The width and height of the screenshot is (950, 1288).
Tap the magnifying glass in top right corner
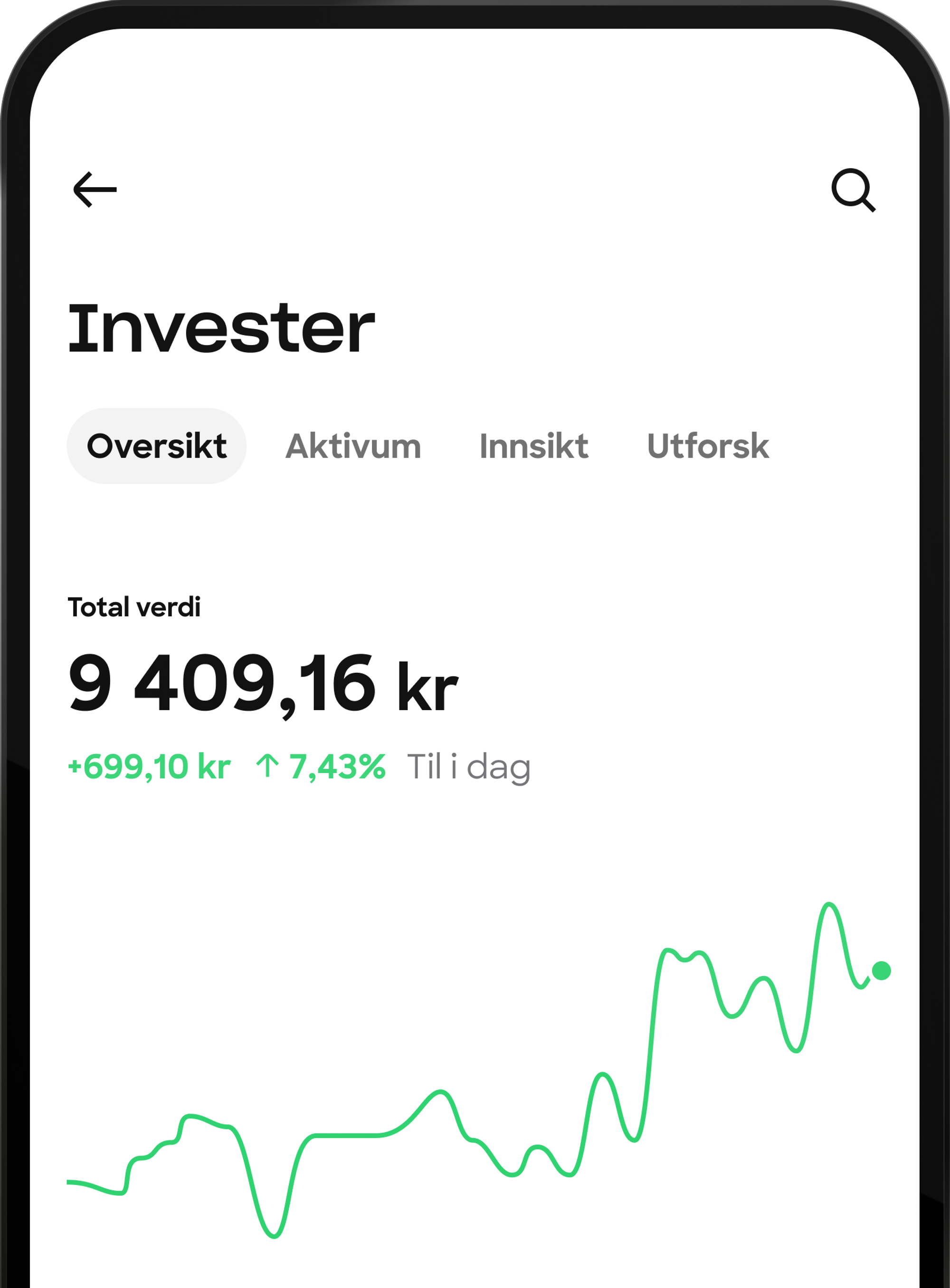(x=855, y=191)
